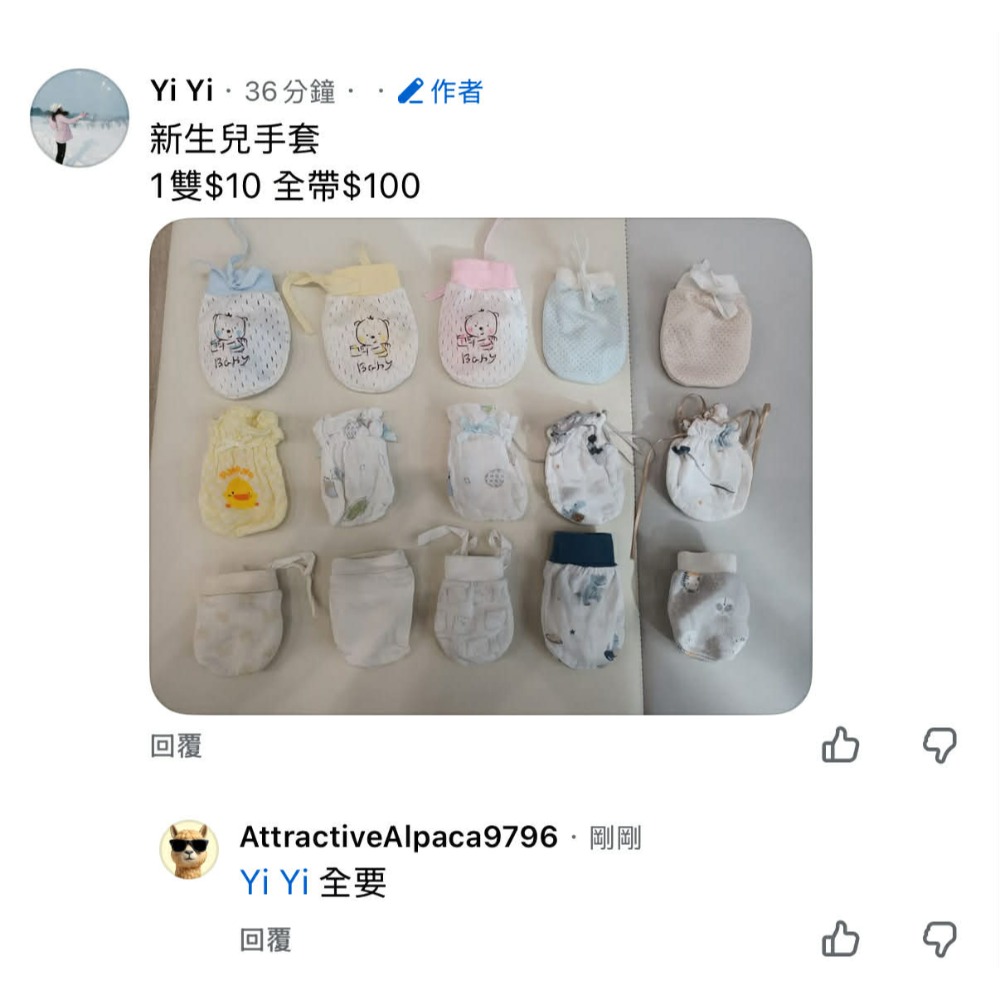The width and height of the screenshot is (1000, 1000).
Task: Open the AttractiveAlpaca9796 username
Action: tap(398, 837)
